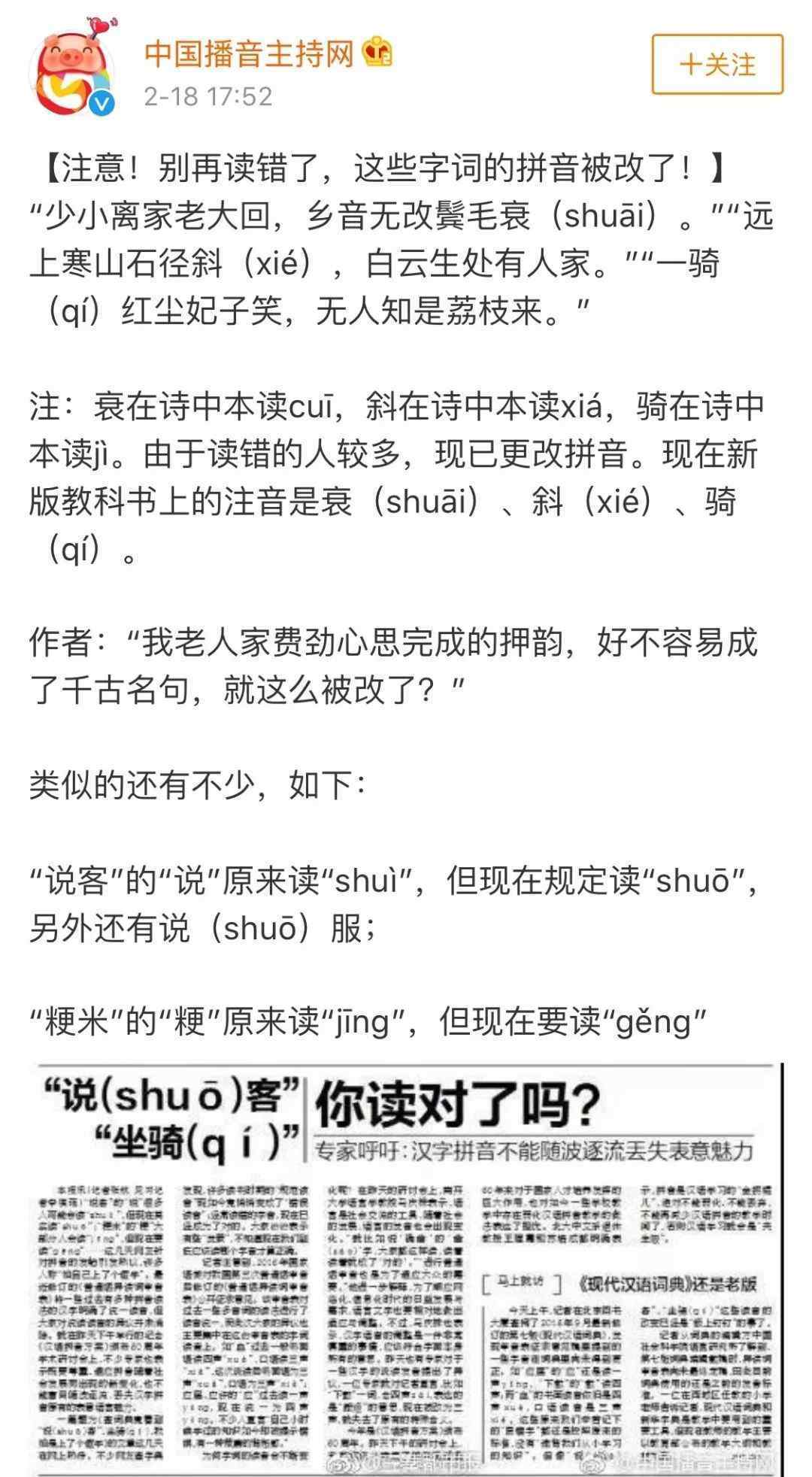Open the attached newspaper clipping image

click(406, 1270)
